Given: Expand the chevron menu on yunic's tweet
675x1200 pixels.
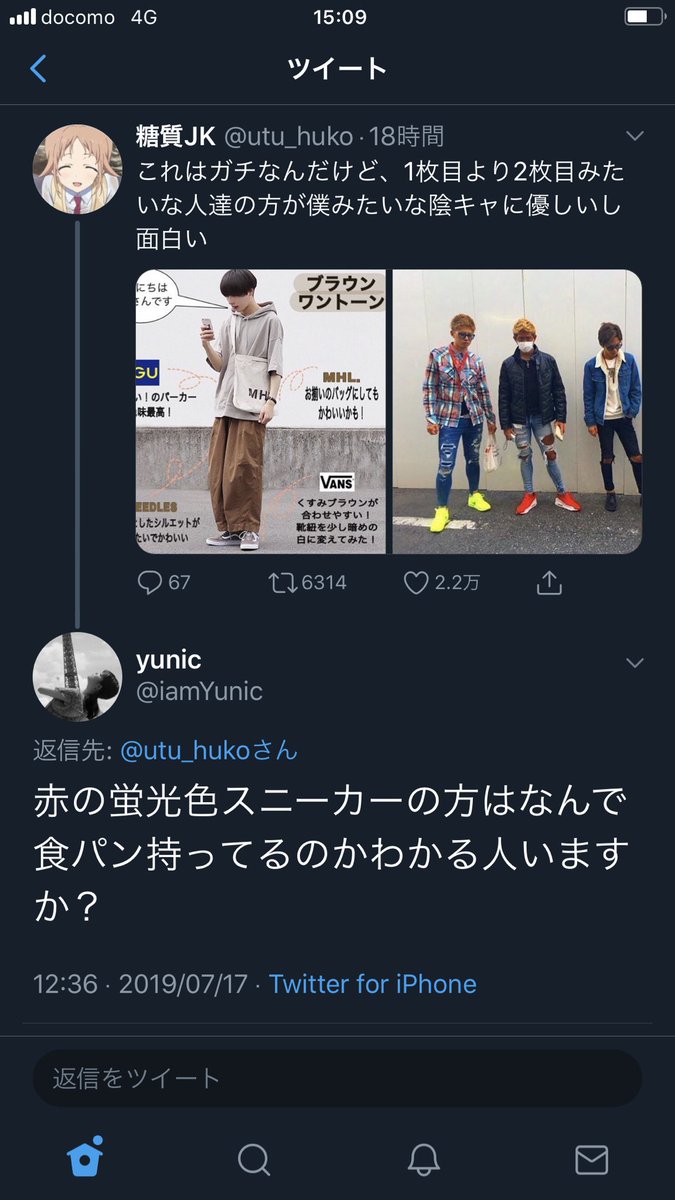Looking at the screenshot, I should pyautogui.click(x=634, y=663).
